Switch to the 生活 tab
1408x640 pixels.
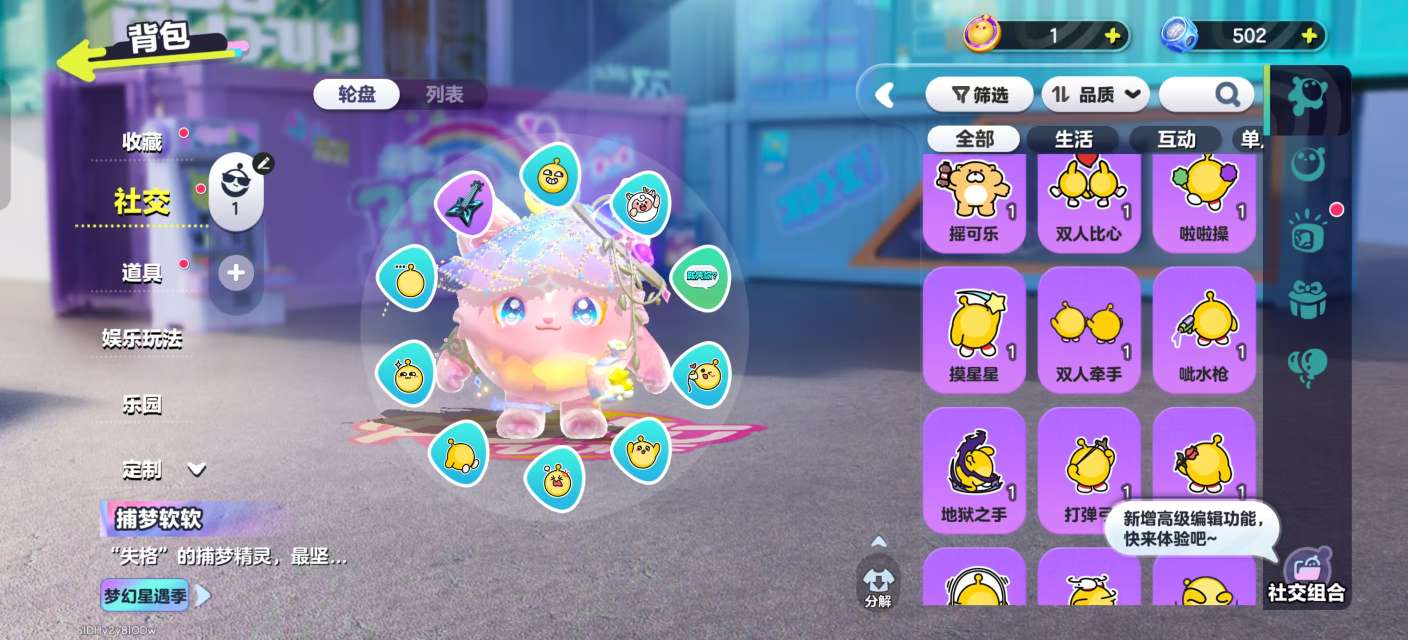1074,139
